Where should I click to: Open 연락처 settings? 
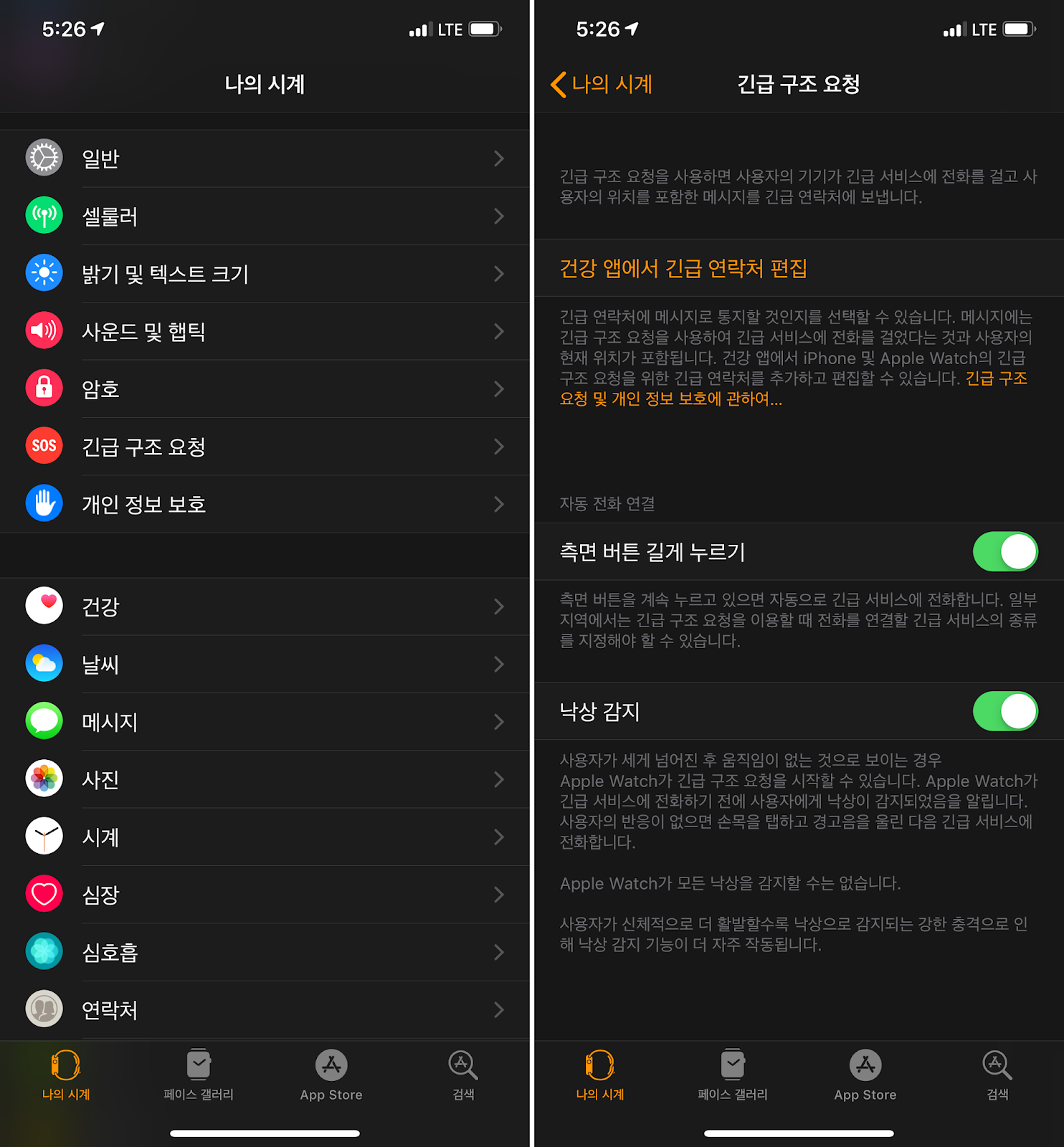(264, 1009)
